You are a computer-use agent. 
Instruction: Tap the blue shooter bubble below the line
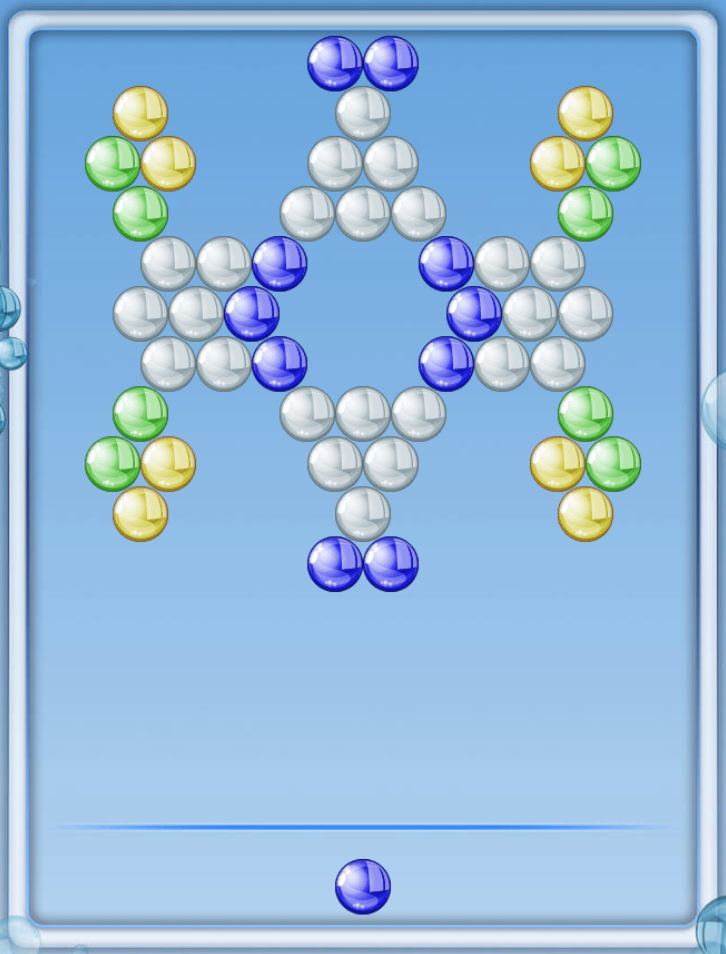pos(363,886)
